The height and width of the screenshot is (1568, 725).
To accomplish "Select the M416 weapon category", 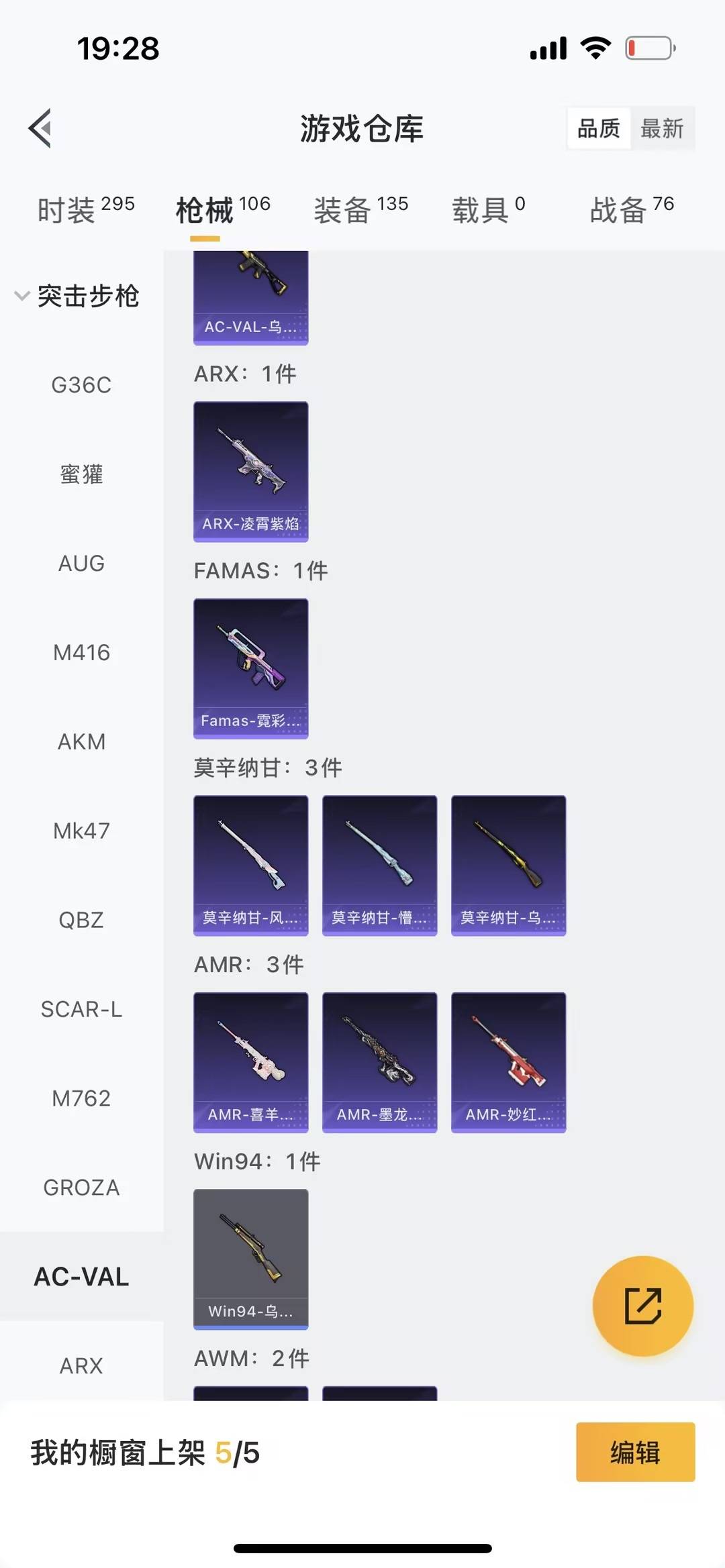I will click(81, 651).
